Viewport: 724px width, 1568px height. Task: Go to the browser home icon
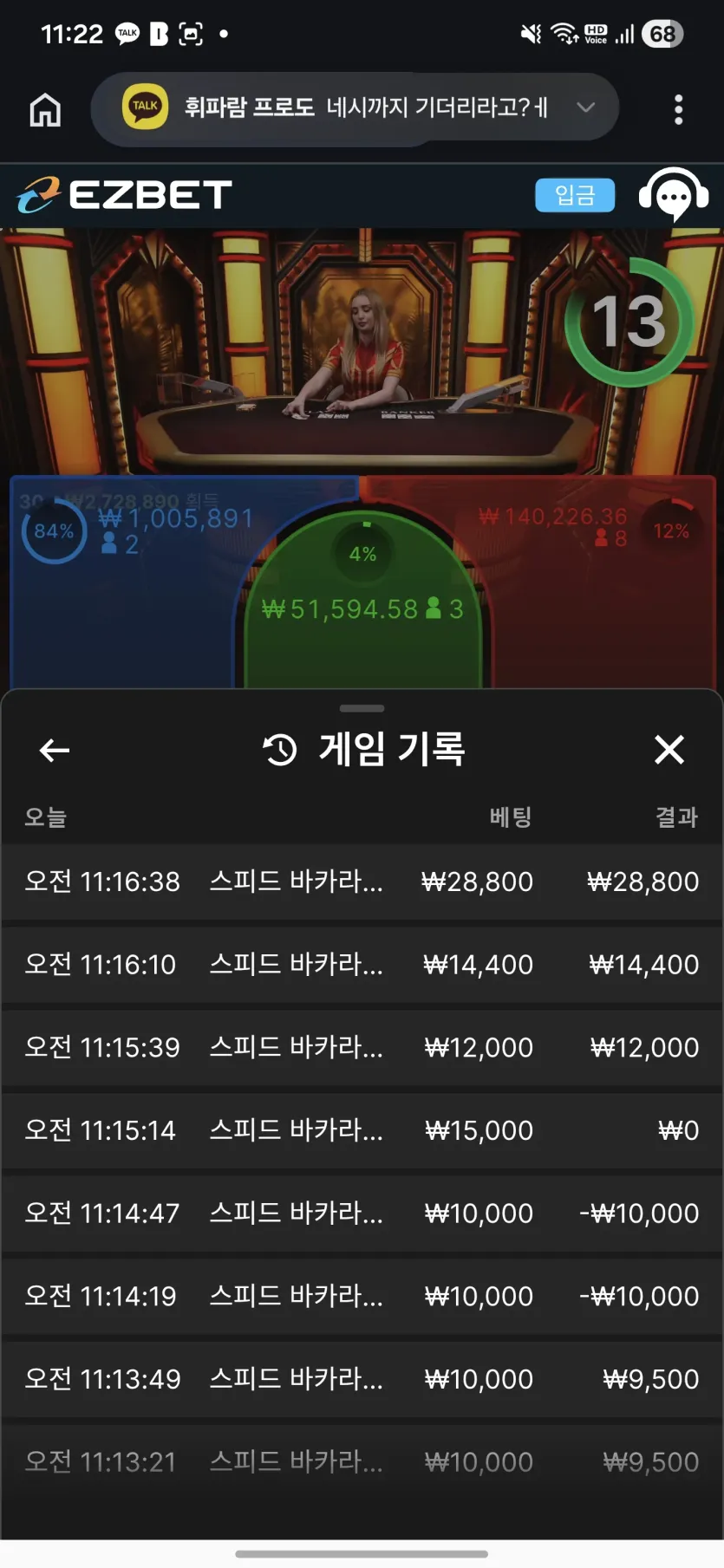pos(45,110)
